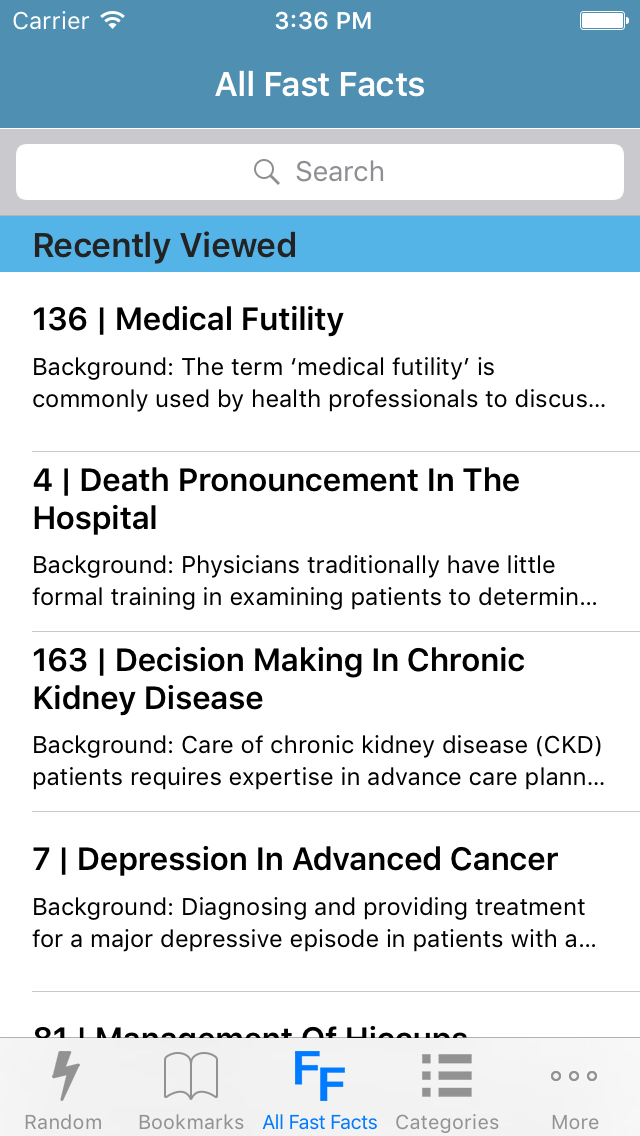
Task: Tap the Search field
Action: point(320,172)
